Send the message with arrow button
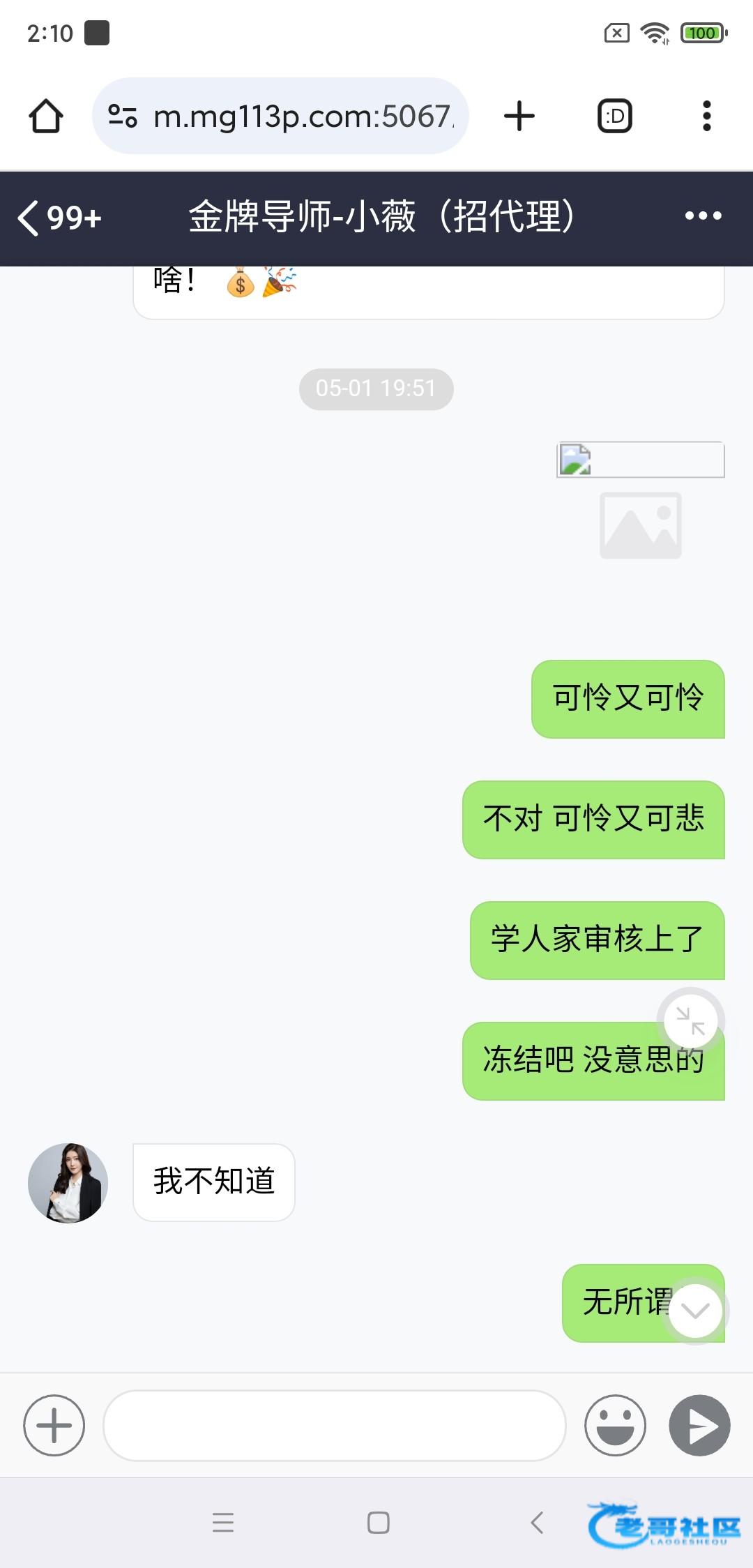 699,1425
